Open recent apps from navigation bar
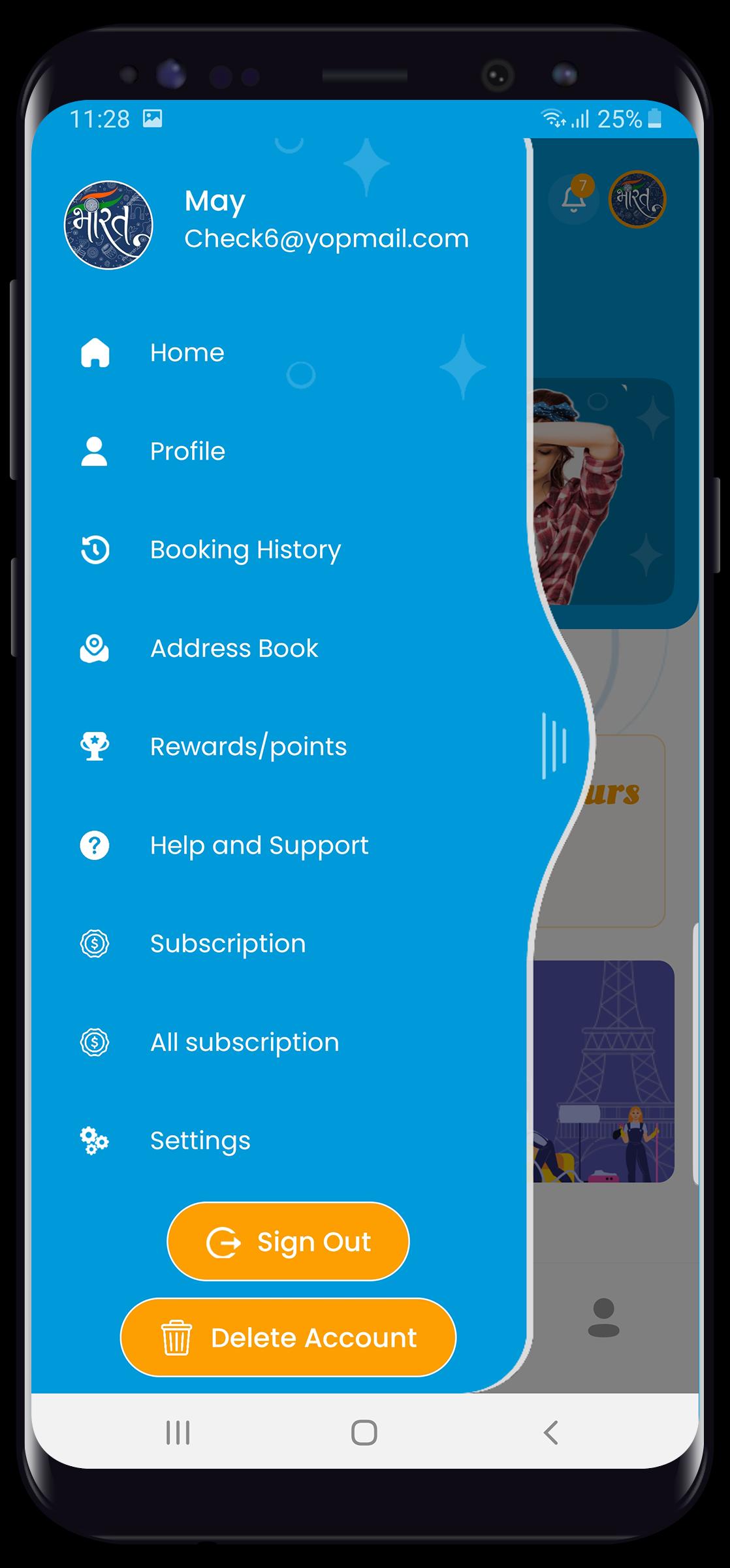Screen dimensions: 730x1568 pos(178,1433)
